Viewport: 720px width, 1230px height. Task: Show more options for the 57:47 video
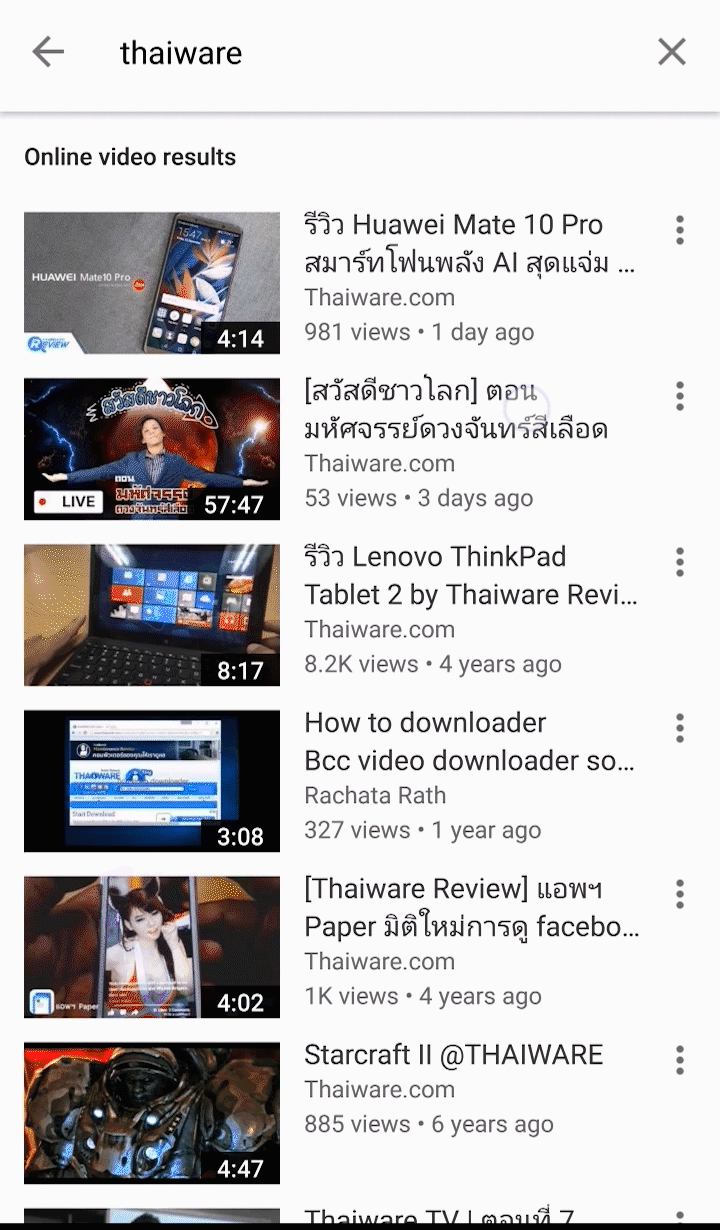680,396
